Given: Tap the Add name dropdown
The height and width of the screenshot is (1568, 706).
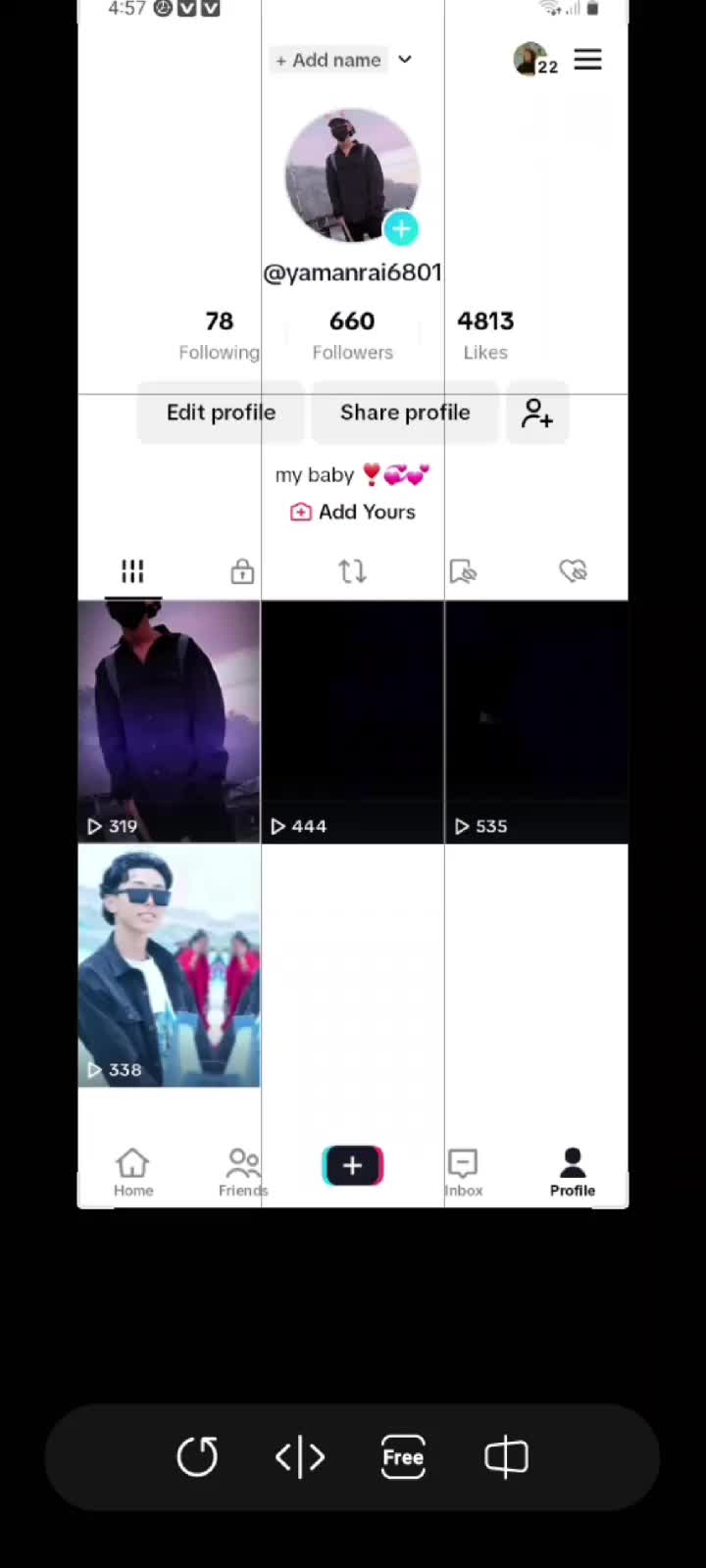Looking at the screenshot, I should tap(343, 60).
